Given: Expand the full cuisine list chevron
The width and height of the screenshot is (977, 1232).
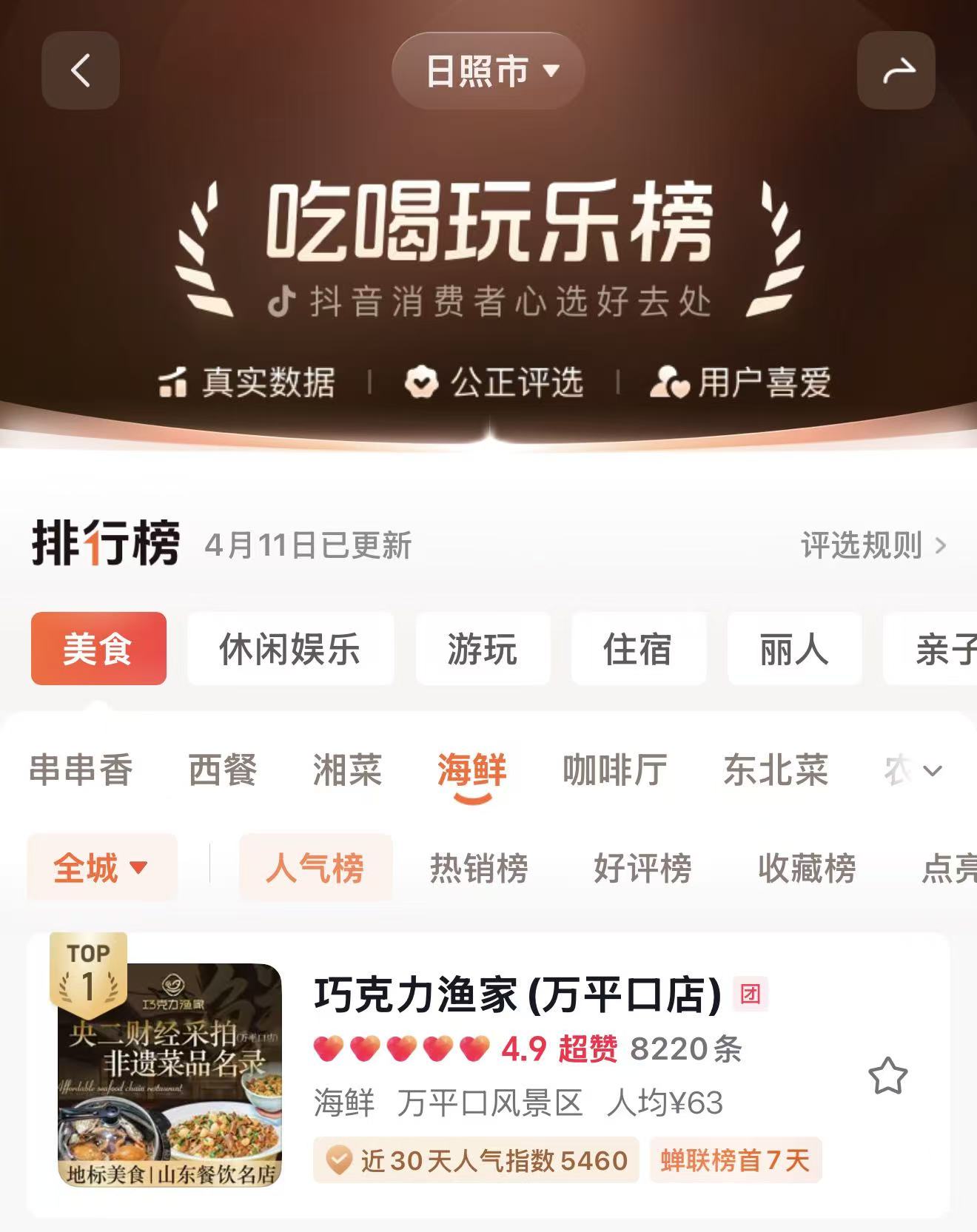Looking at the screenshot, I should pyautogui.click(x=933, y=771).
